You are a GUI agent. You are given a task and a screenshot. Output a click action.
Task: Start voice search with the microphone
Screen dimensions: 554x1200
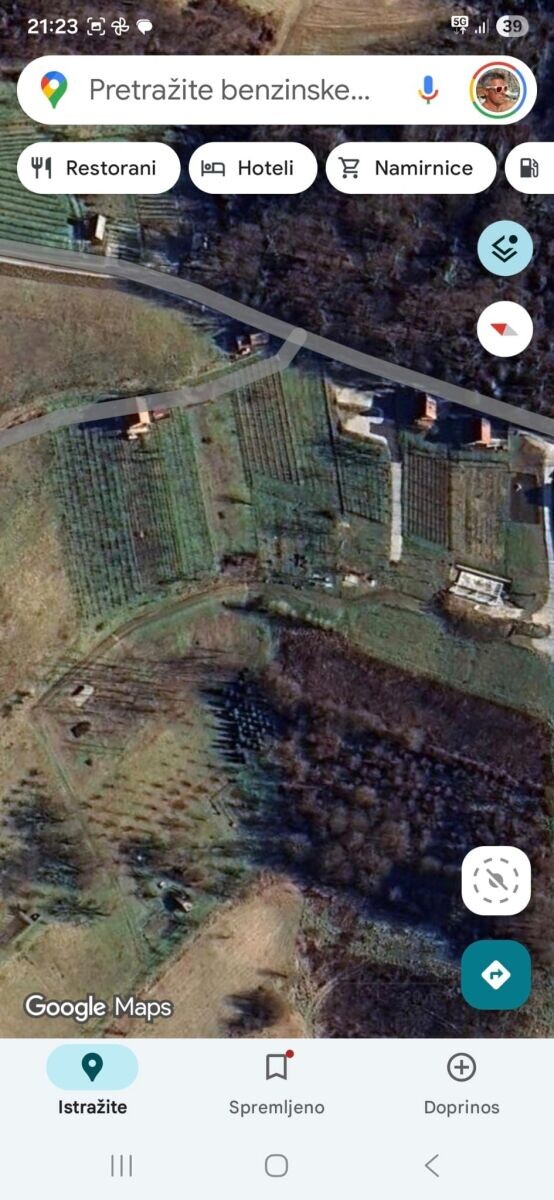[428, 90]
